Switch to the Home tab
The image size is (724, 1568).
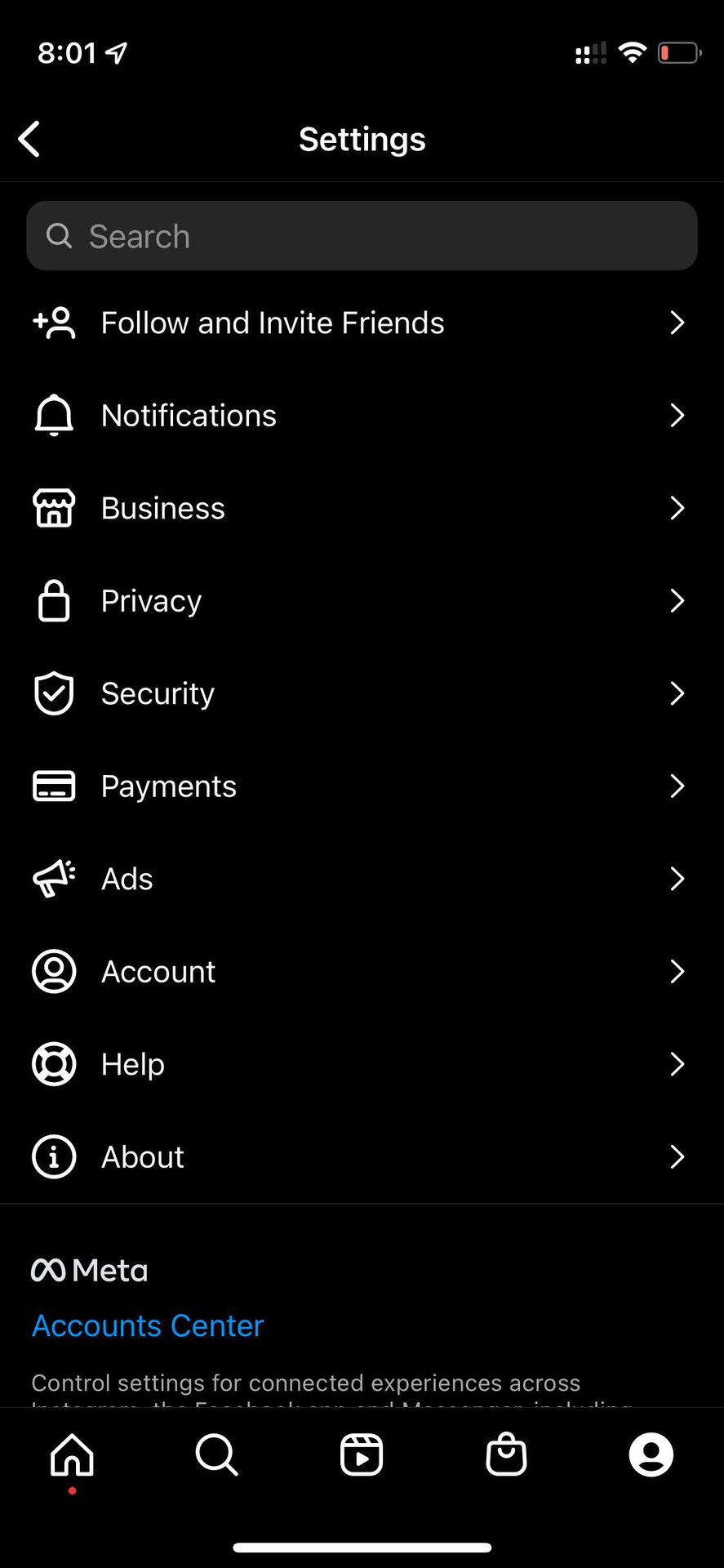[x=73, y=1454]
